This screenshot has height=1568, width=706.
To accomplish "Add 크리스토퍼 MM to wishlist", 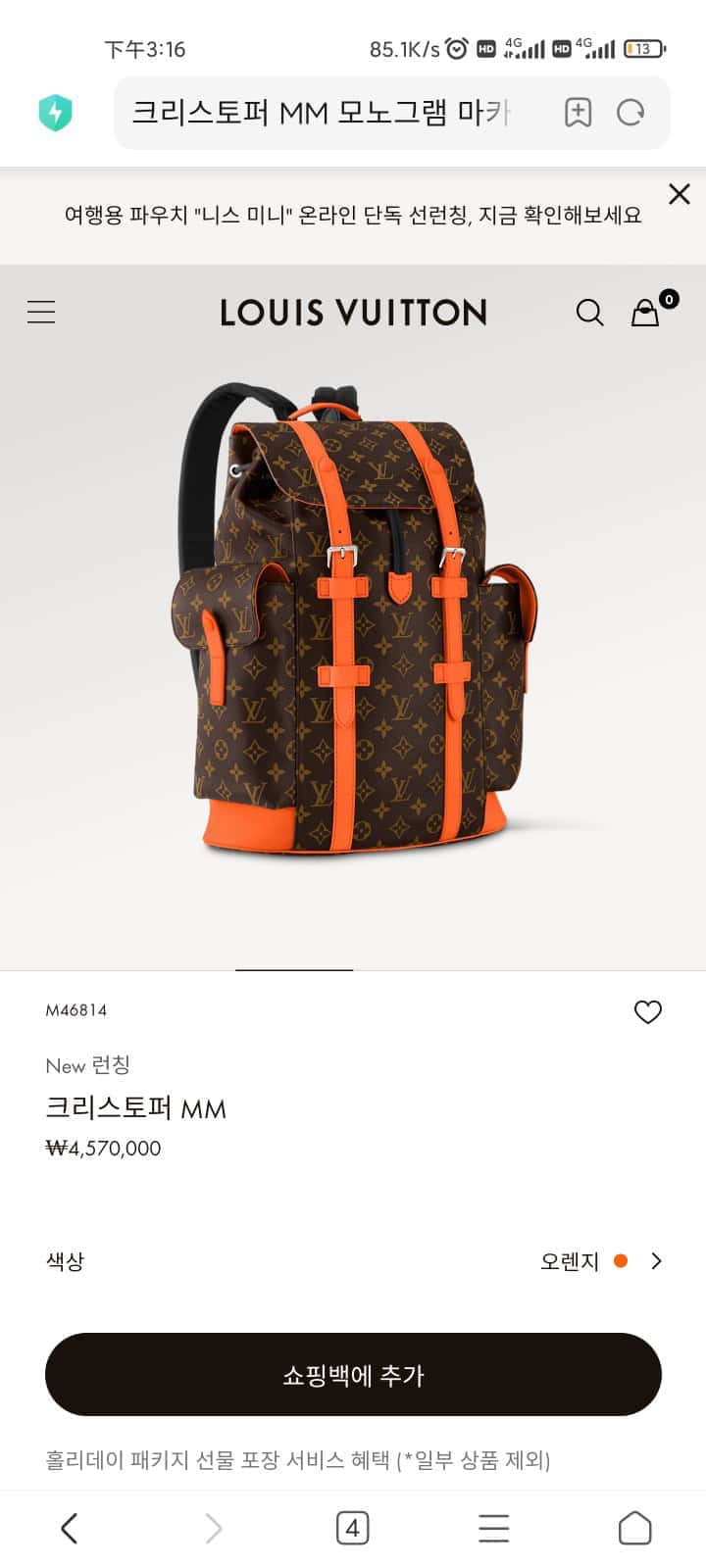I will (x=647, y=1011).
